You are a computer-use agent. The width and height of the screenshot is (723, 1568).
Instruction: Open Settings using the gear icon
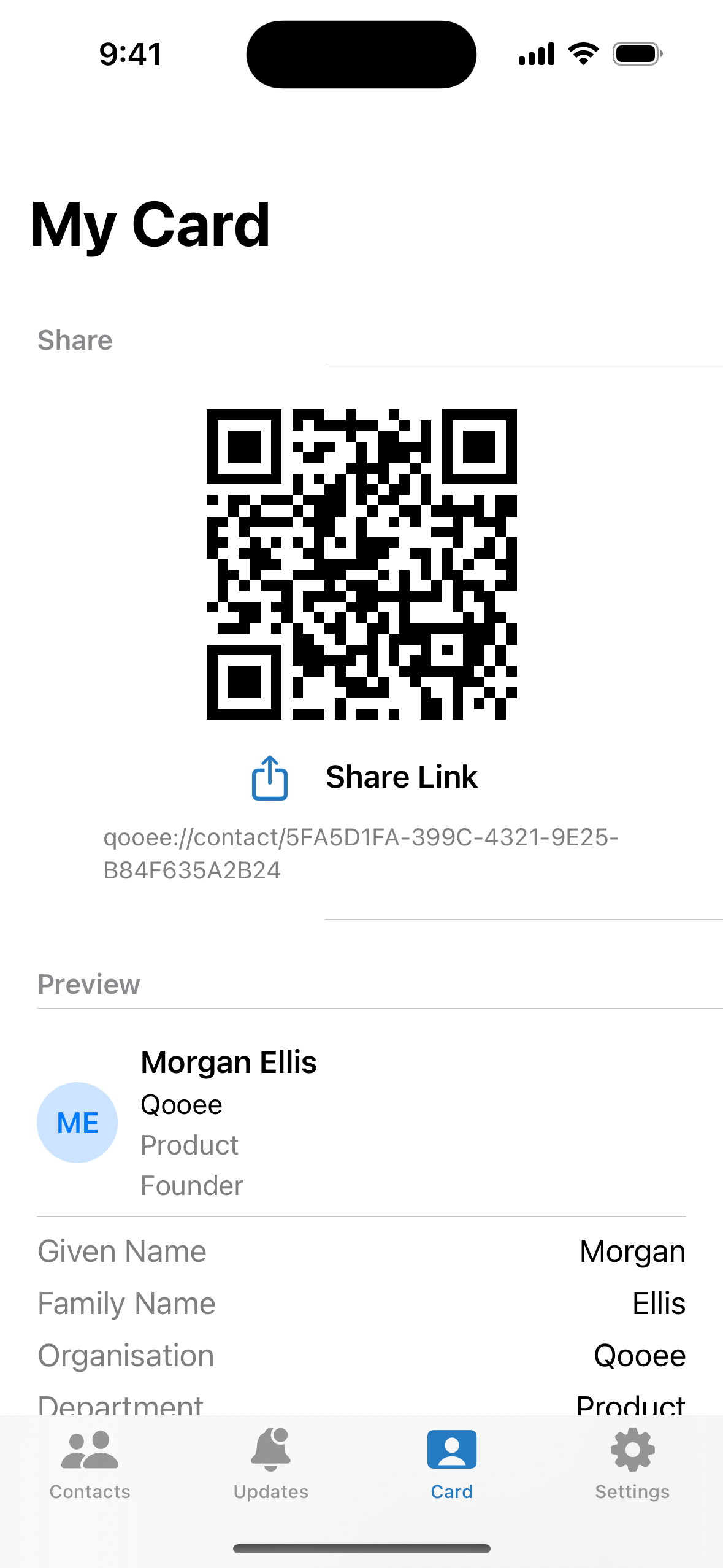click(632, 1450)
